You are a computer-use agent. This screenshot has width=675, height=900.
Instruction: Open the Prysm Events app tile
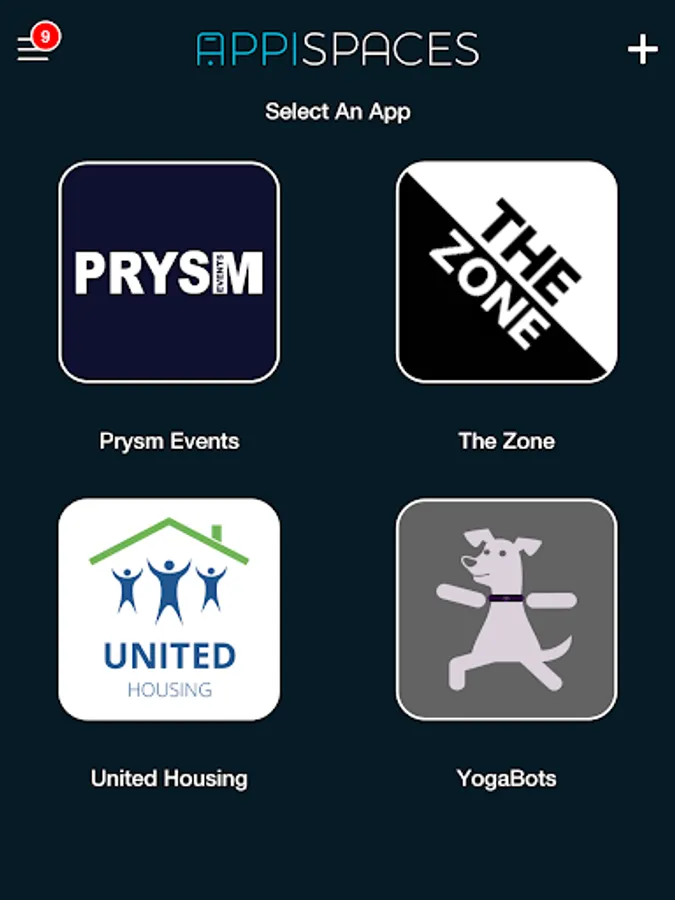[169, 272]
